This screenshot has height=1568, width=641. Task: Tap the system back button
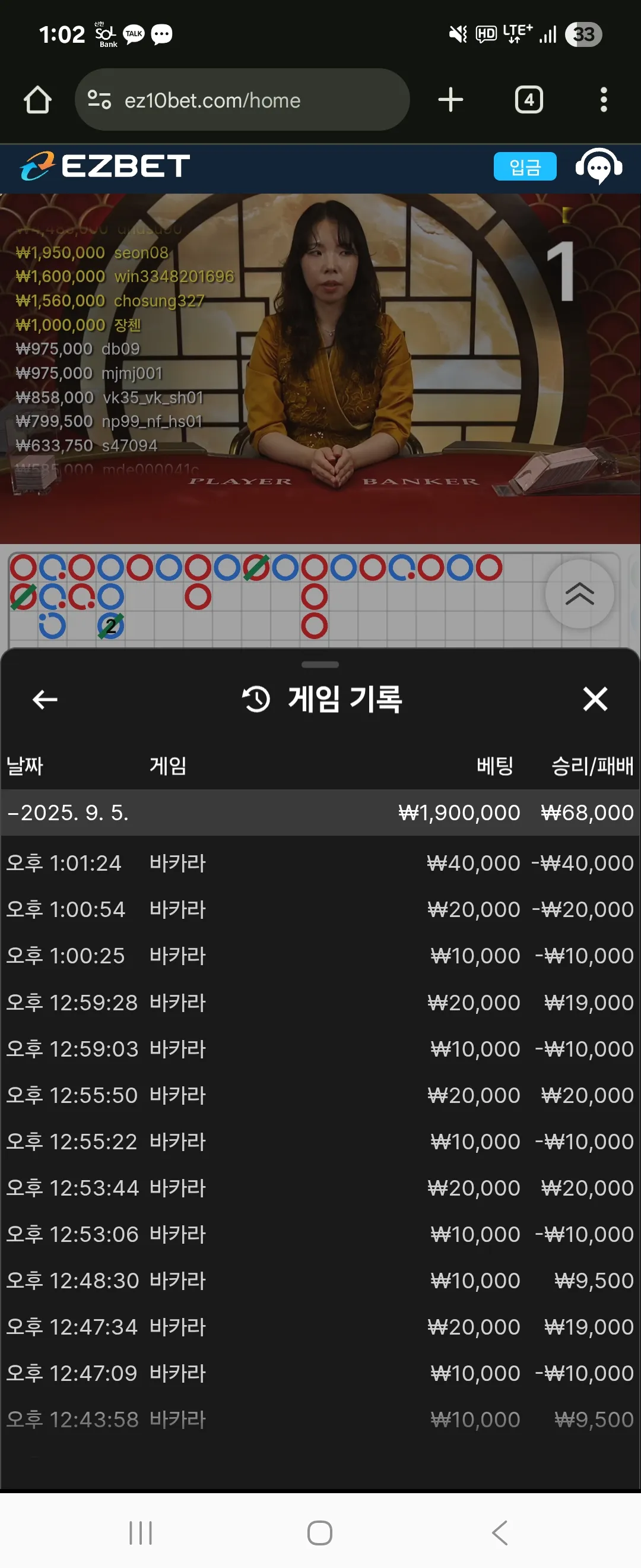click(x=499, y=1532)
